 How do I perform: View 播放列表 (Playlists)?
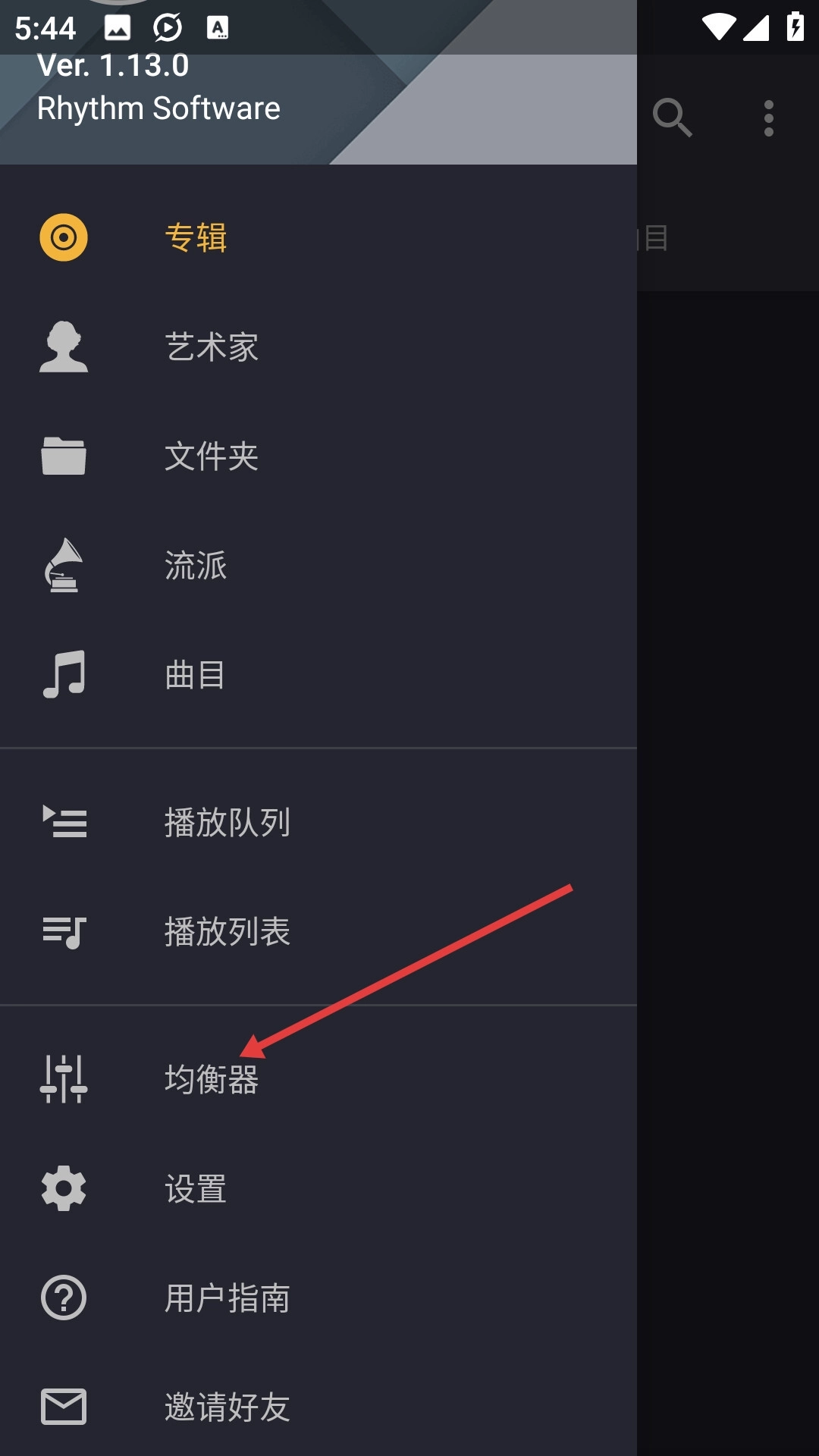[x=227, y=932]
